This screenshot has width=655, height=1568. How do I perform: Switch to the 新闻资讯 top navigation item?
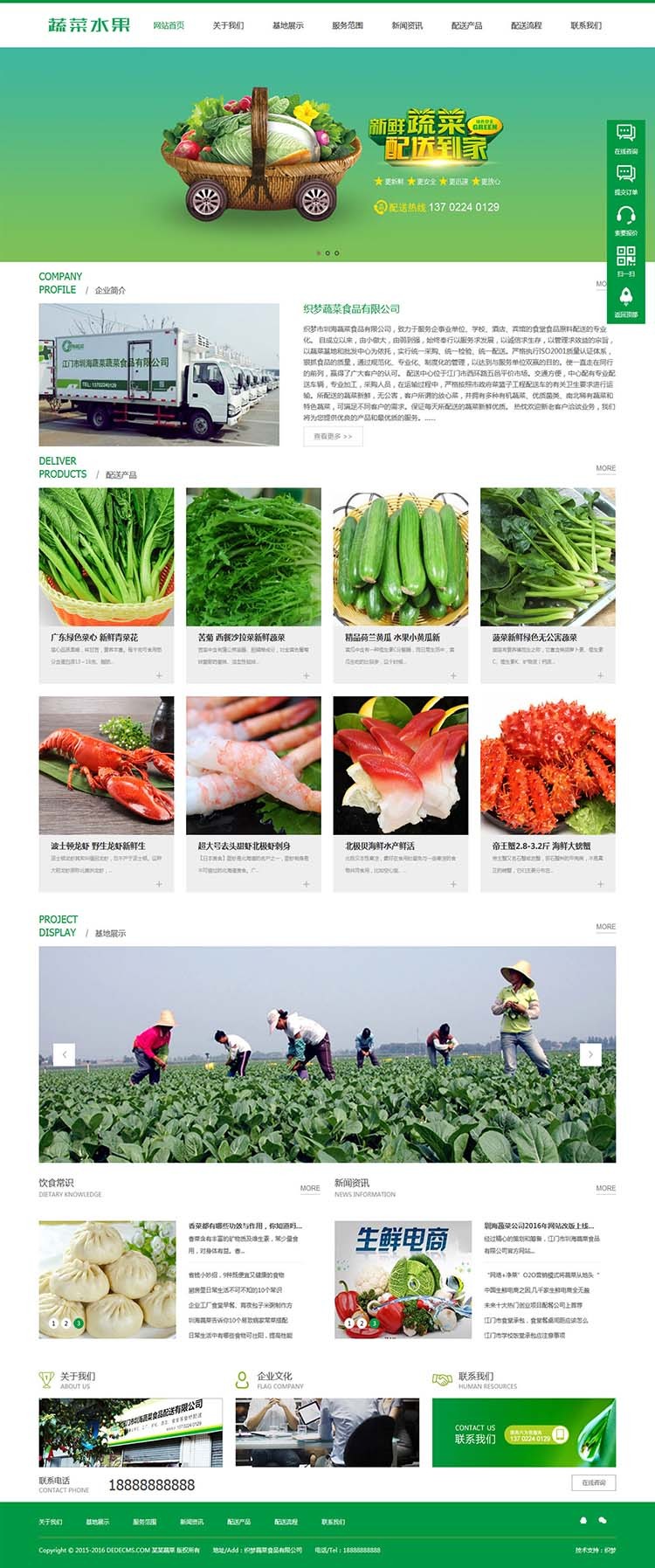pos(406,25)
